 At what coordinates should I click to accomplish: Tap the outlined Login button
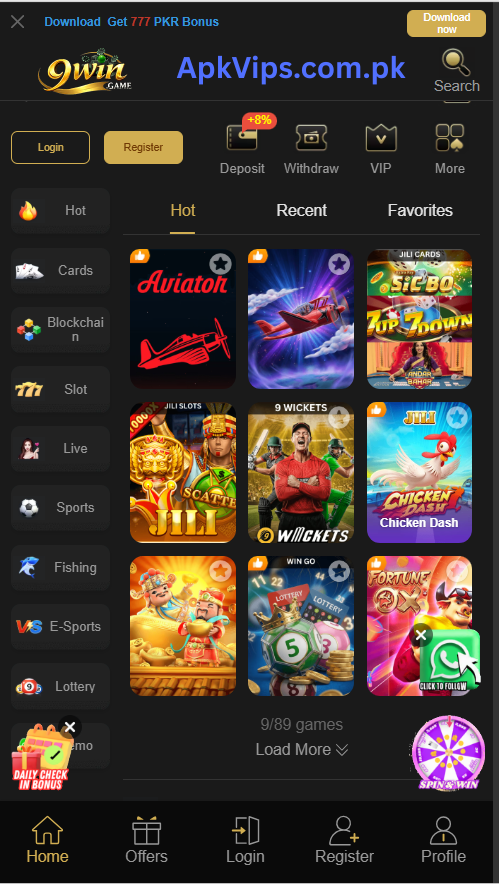[x=50, y=147]
